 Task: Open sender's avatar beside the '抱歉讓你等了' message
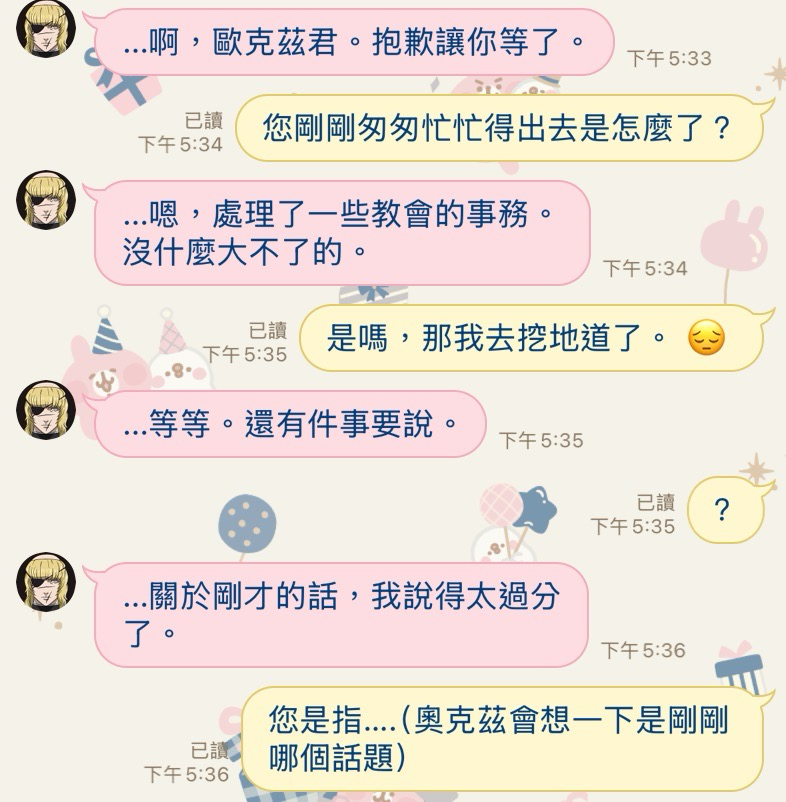(x=46, y=29)
